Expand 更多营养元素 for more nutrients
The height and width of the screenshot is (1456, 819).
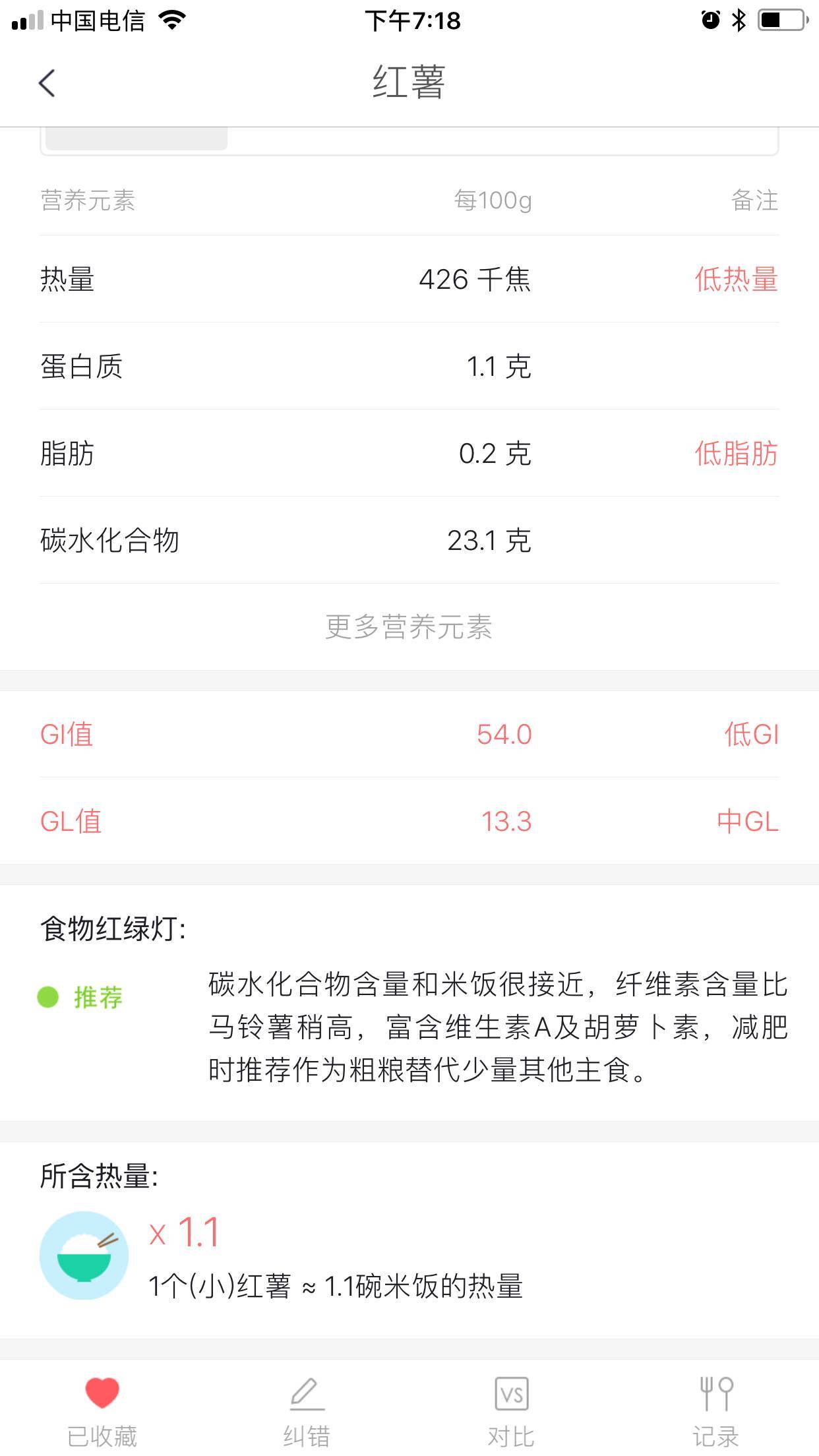(409, 628)
